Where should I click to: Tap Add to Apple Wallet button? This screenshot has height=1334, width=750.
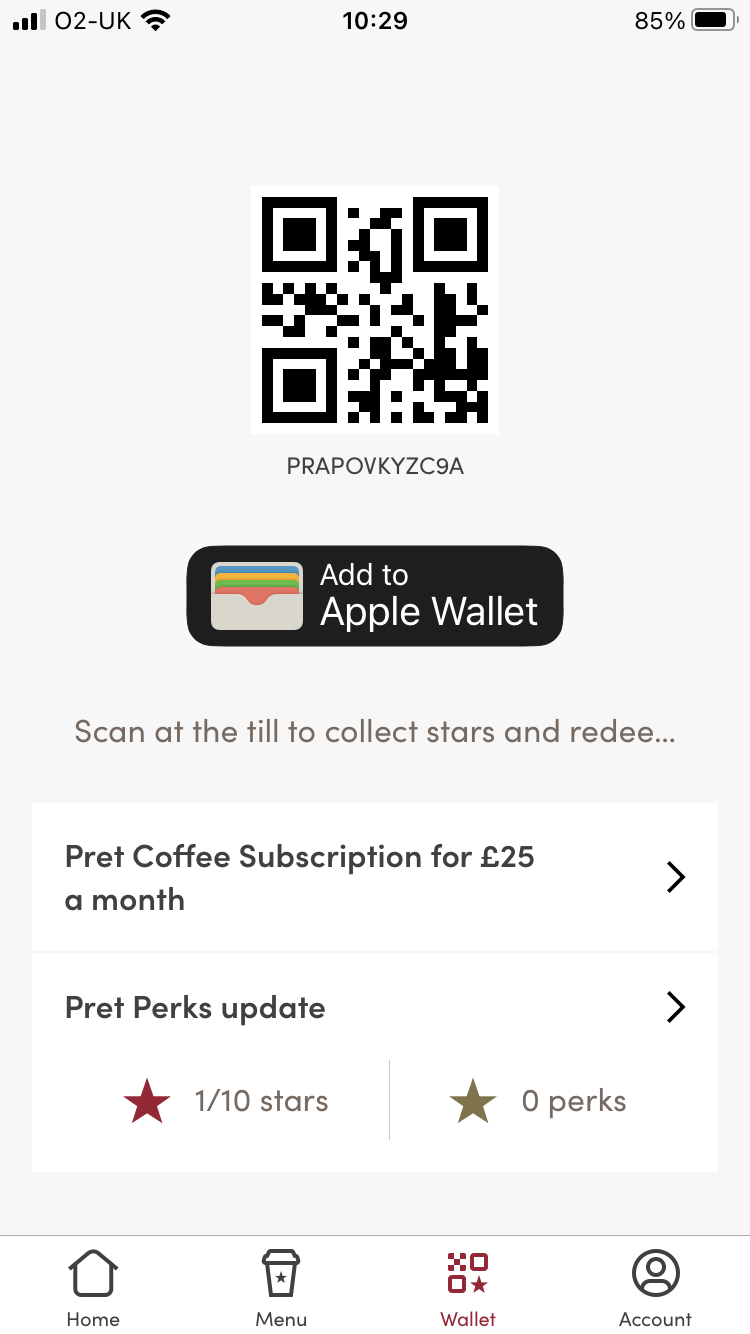374,596
